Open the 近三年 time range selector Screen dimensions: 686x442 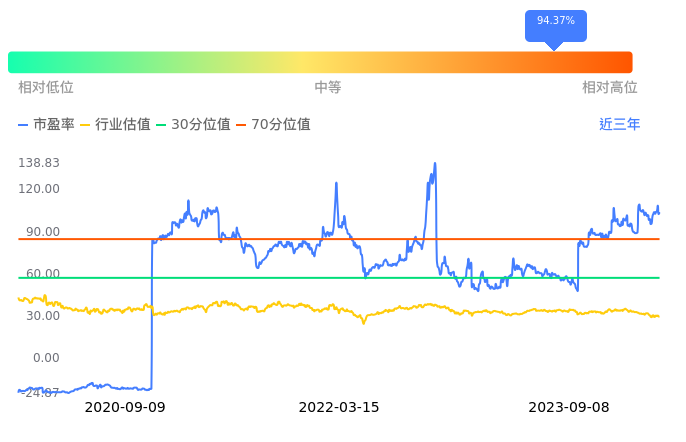619,124
